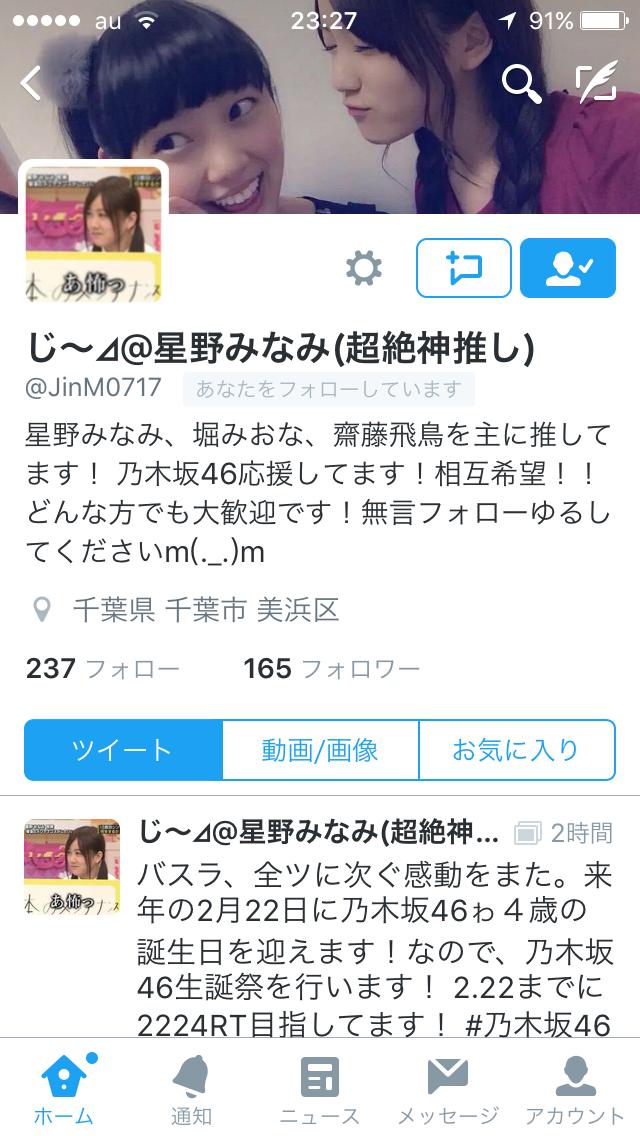
Task: Open the 通知 notifications tab
Action: [191, 1088]
